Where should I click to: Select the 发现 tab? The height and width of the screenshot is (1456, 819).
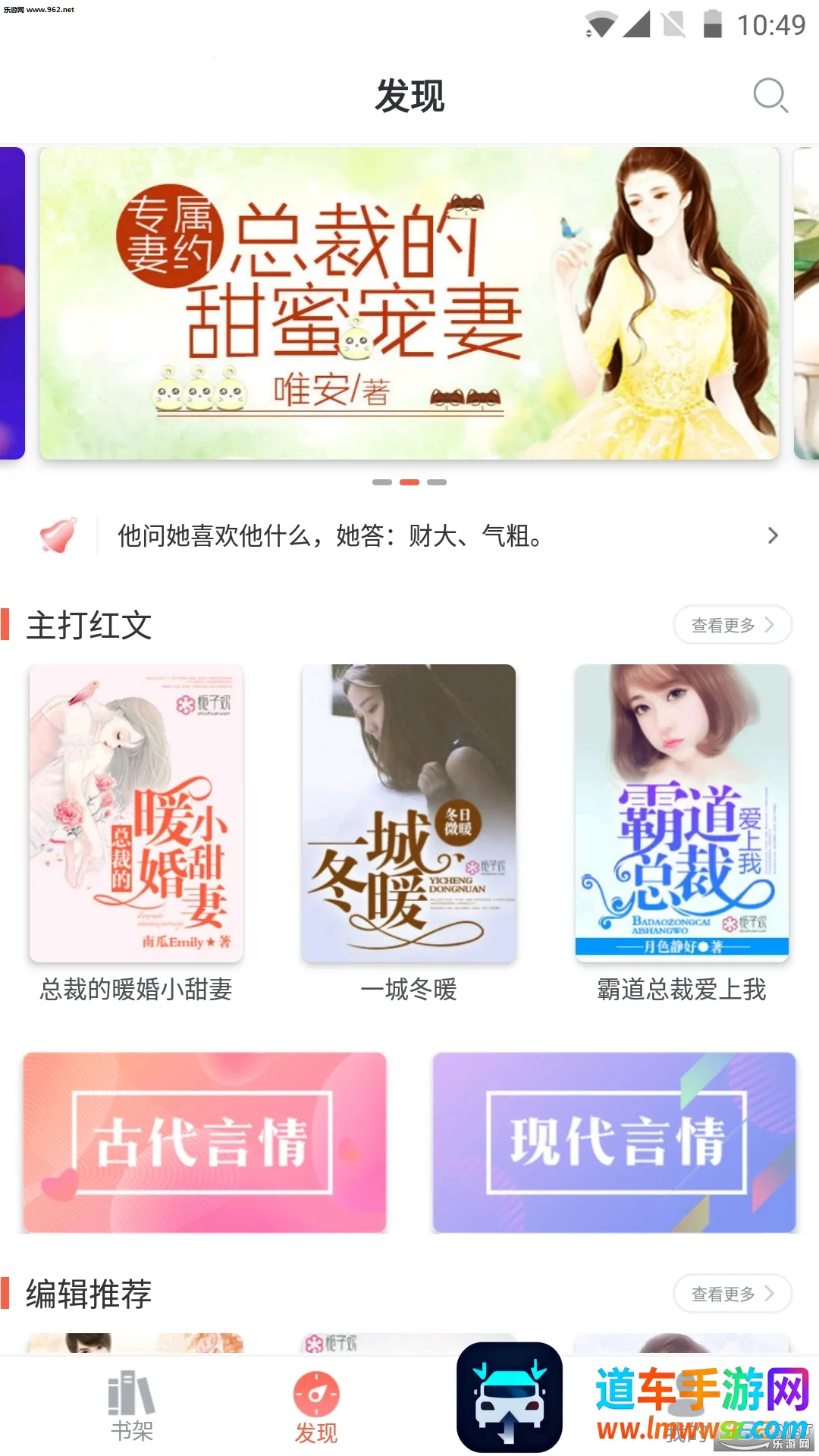tap(316, 1406)
